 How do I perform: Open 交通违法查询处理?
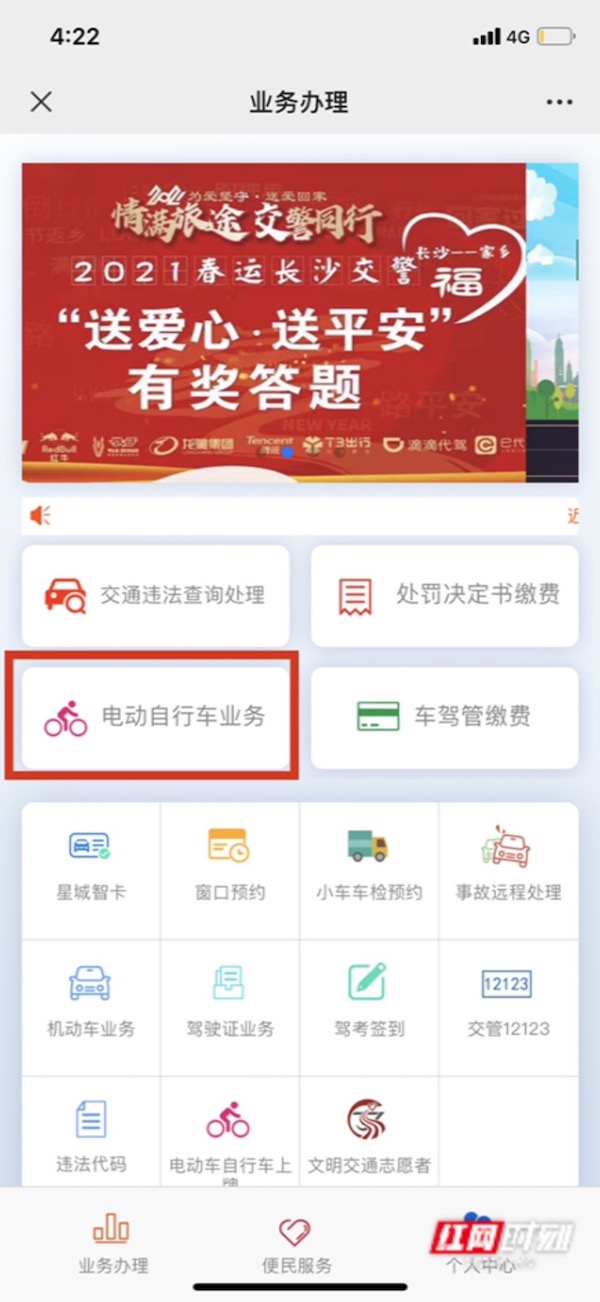pyautogui.click(x=156, y=595)
